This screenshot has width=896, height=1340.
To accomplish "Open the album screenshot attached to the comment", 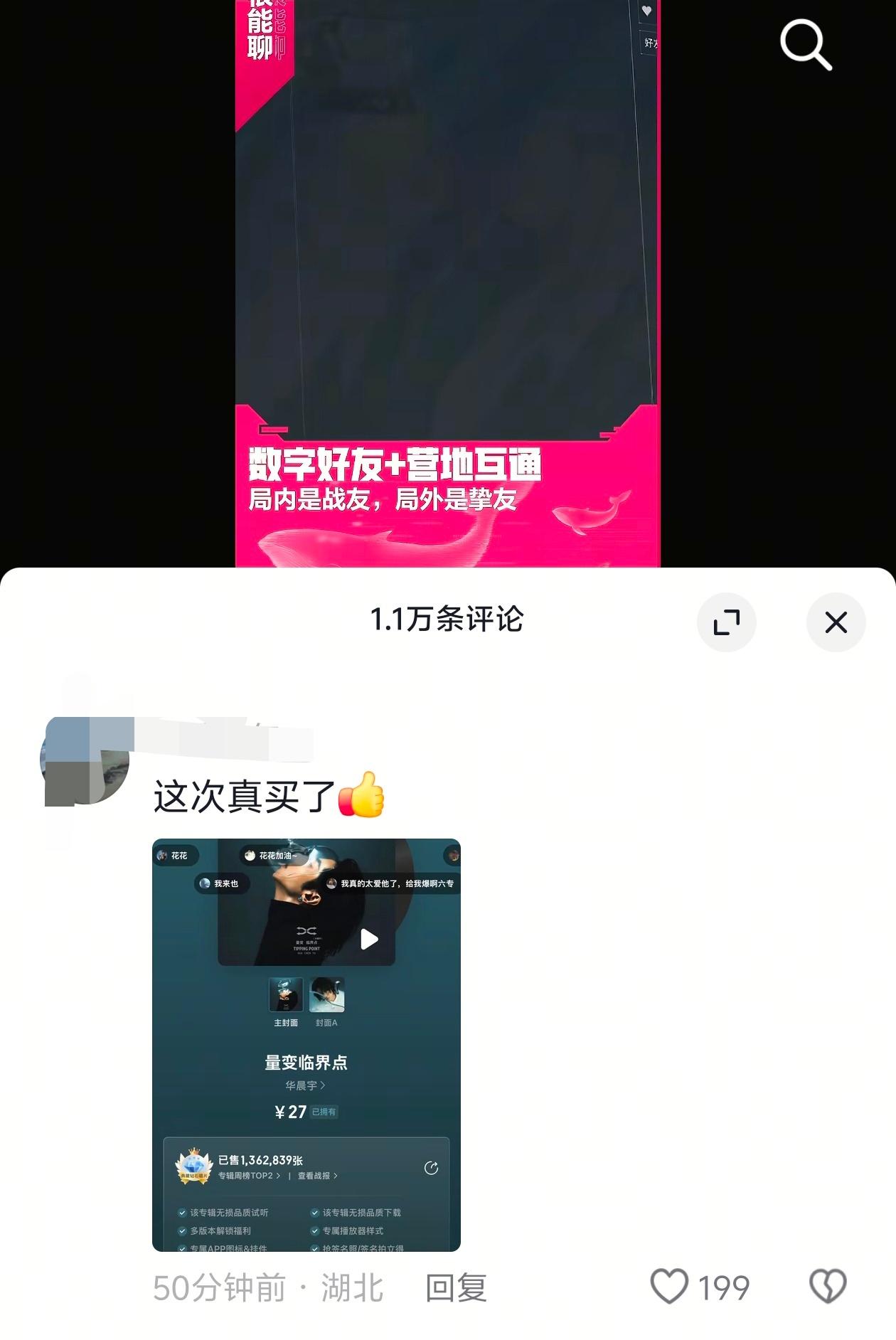I will (x=306, y=1044).
